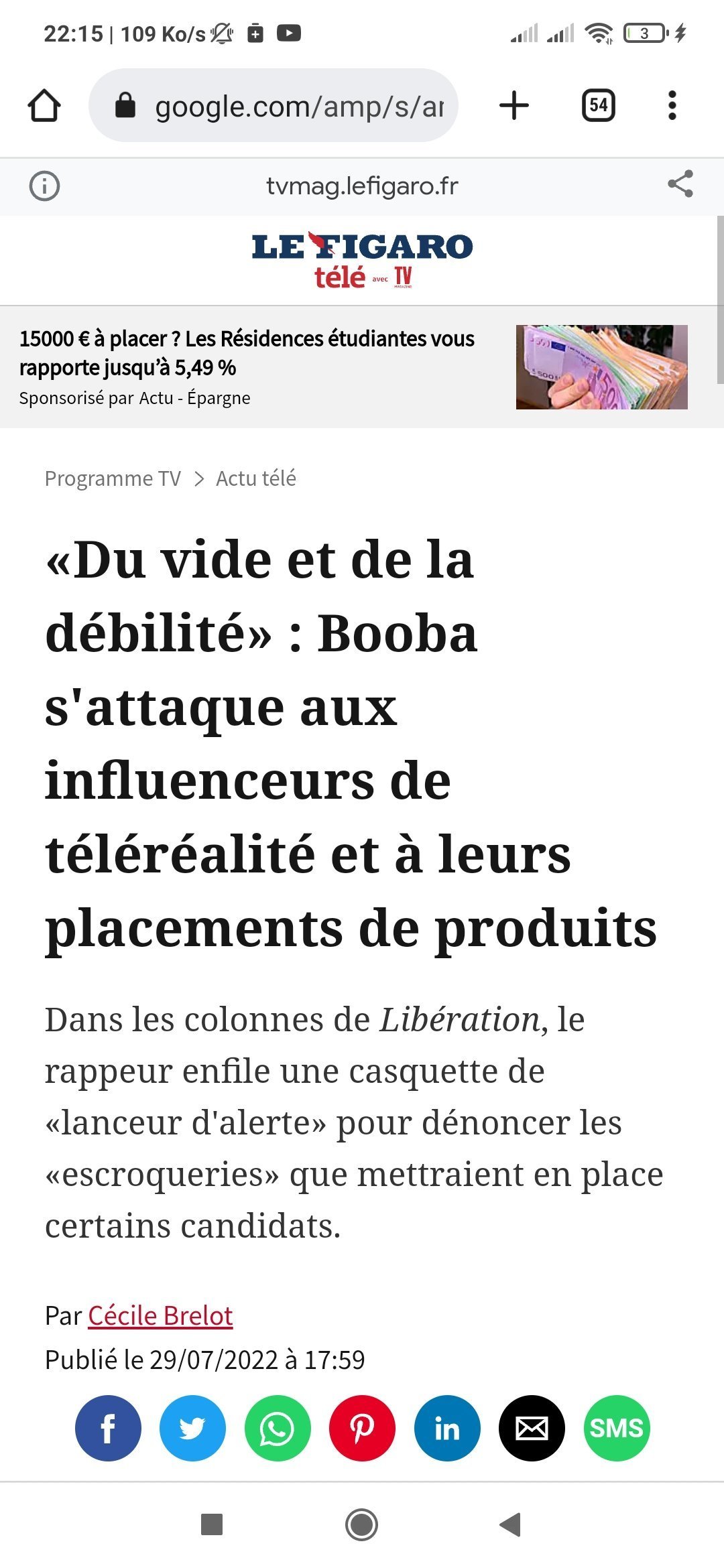View the 54 open tabs

pos(598,106)
